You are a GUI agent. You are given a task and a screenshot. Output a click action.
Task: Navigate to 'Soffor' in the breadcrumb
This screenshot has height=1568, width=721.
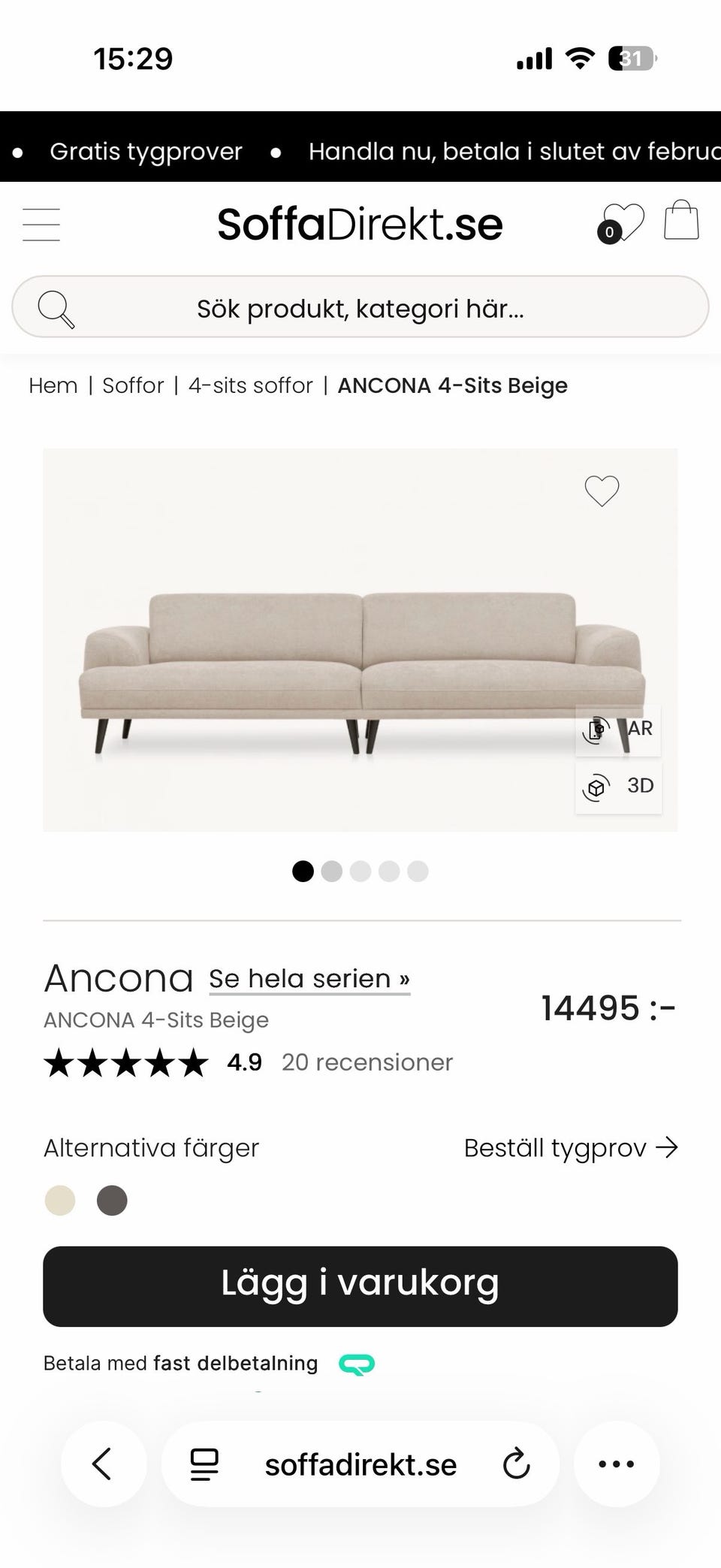click(133, 385)
